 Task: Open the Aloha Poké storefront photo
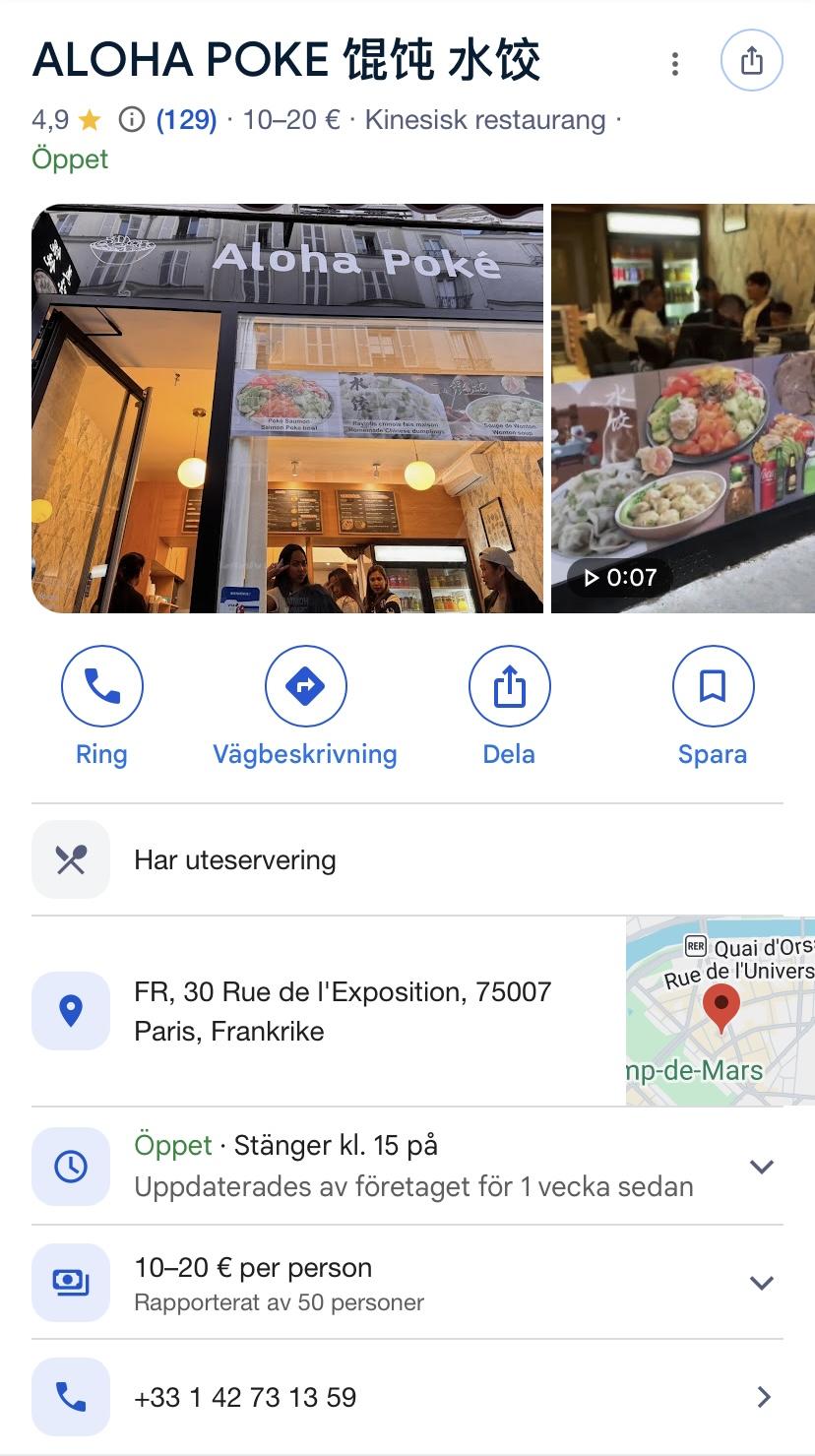[x=287, y=409]
